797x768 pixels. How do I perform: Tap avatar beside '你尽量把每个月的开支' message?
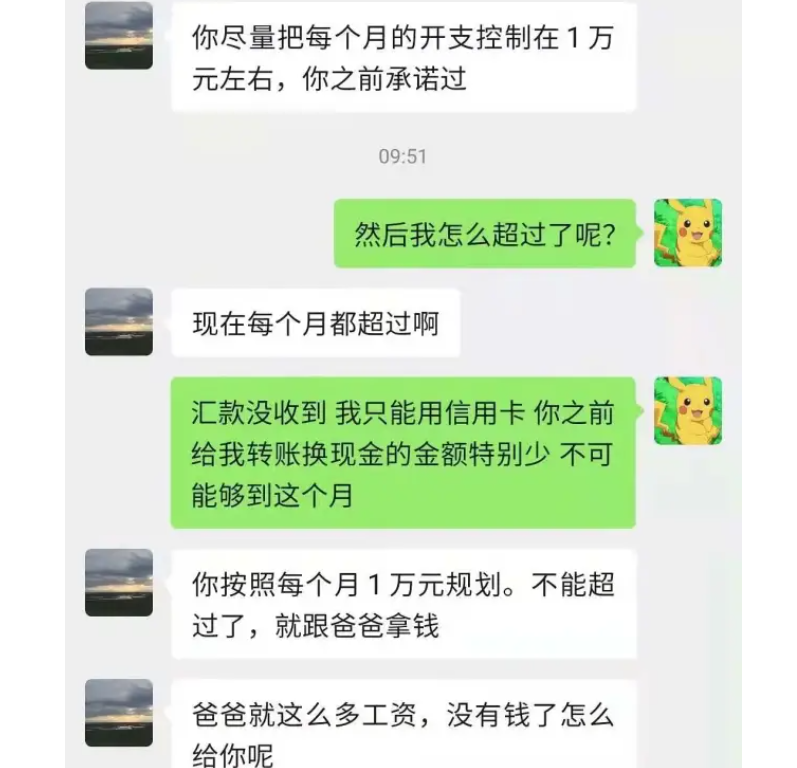[x=119, y=36]
